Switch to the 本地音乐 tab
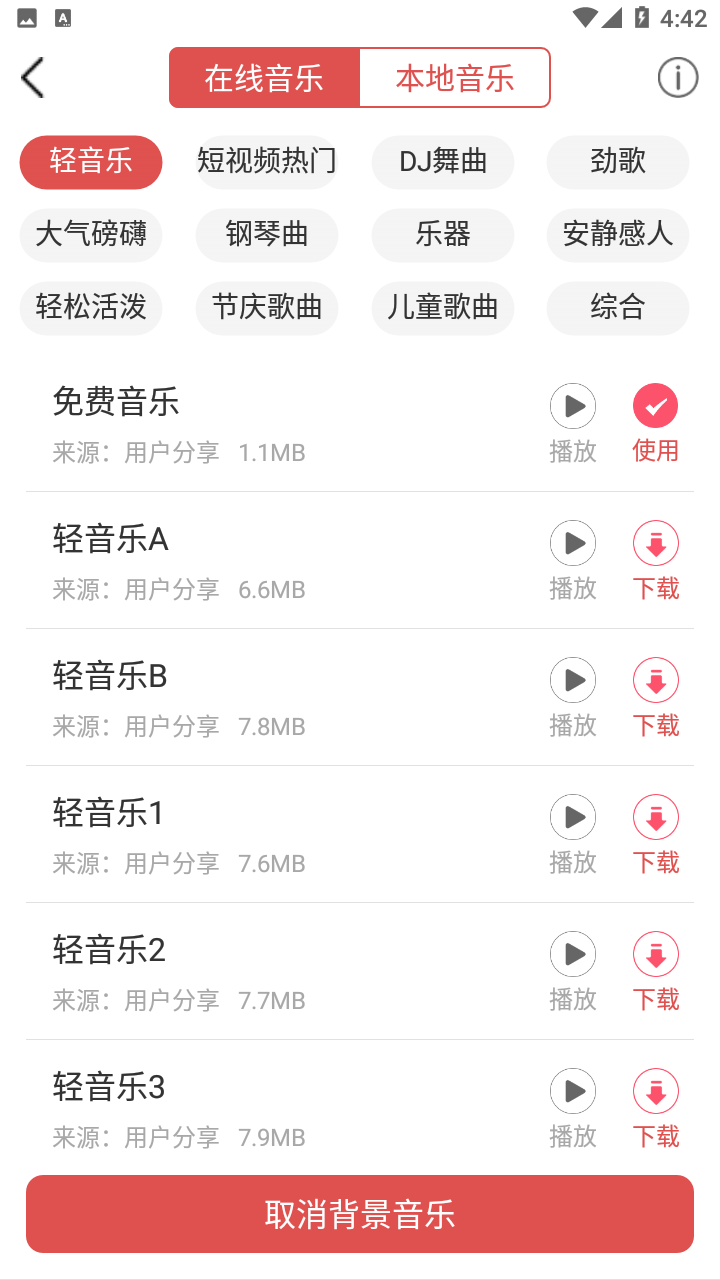 click(x=454, y=78)
